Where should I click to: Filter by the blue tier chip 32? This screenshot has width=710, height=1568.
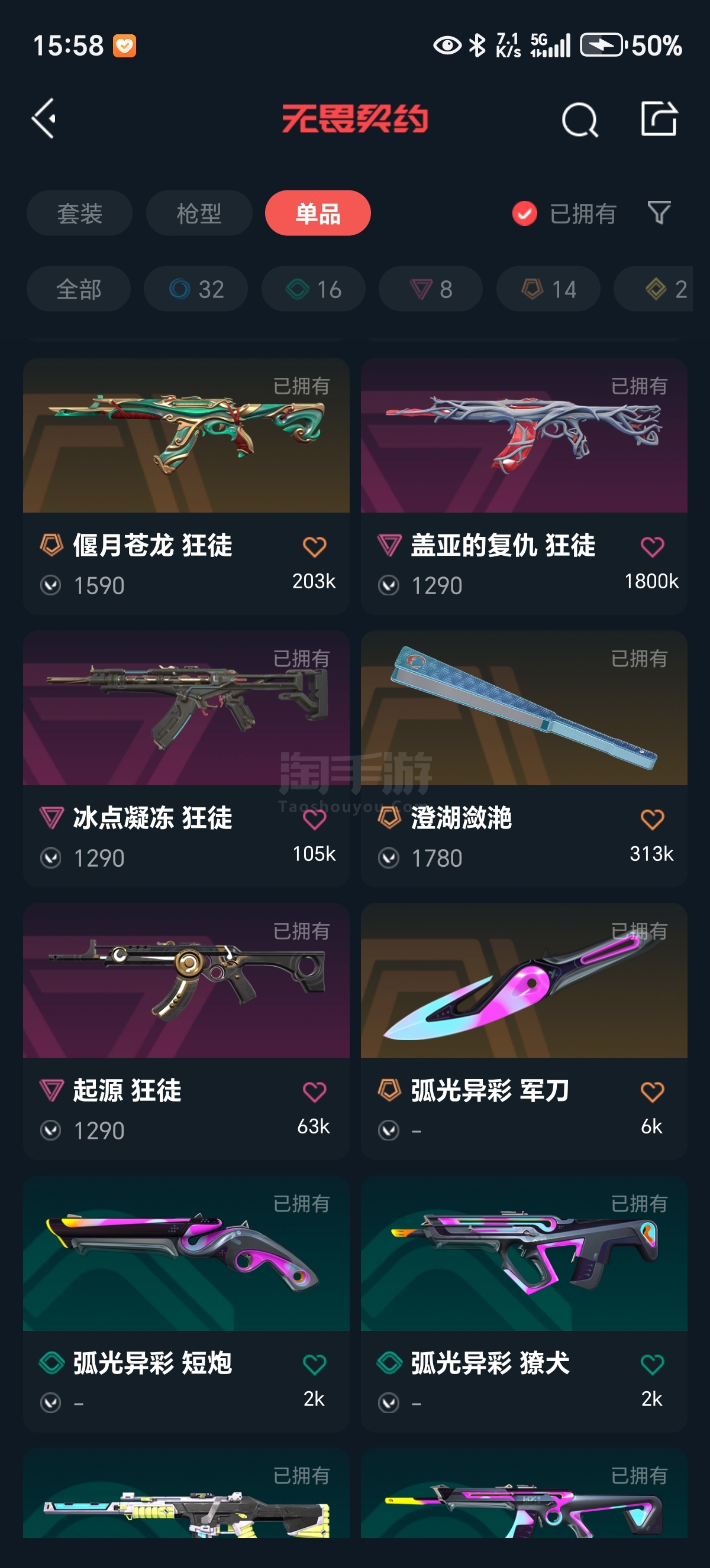(x=195, y=289)
